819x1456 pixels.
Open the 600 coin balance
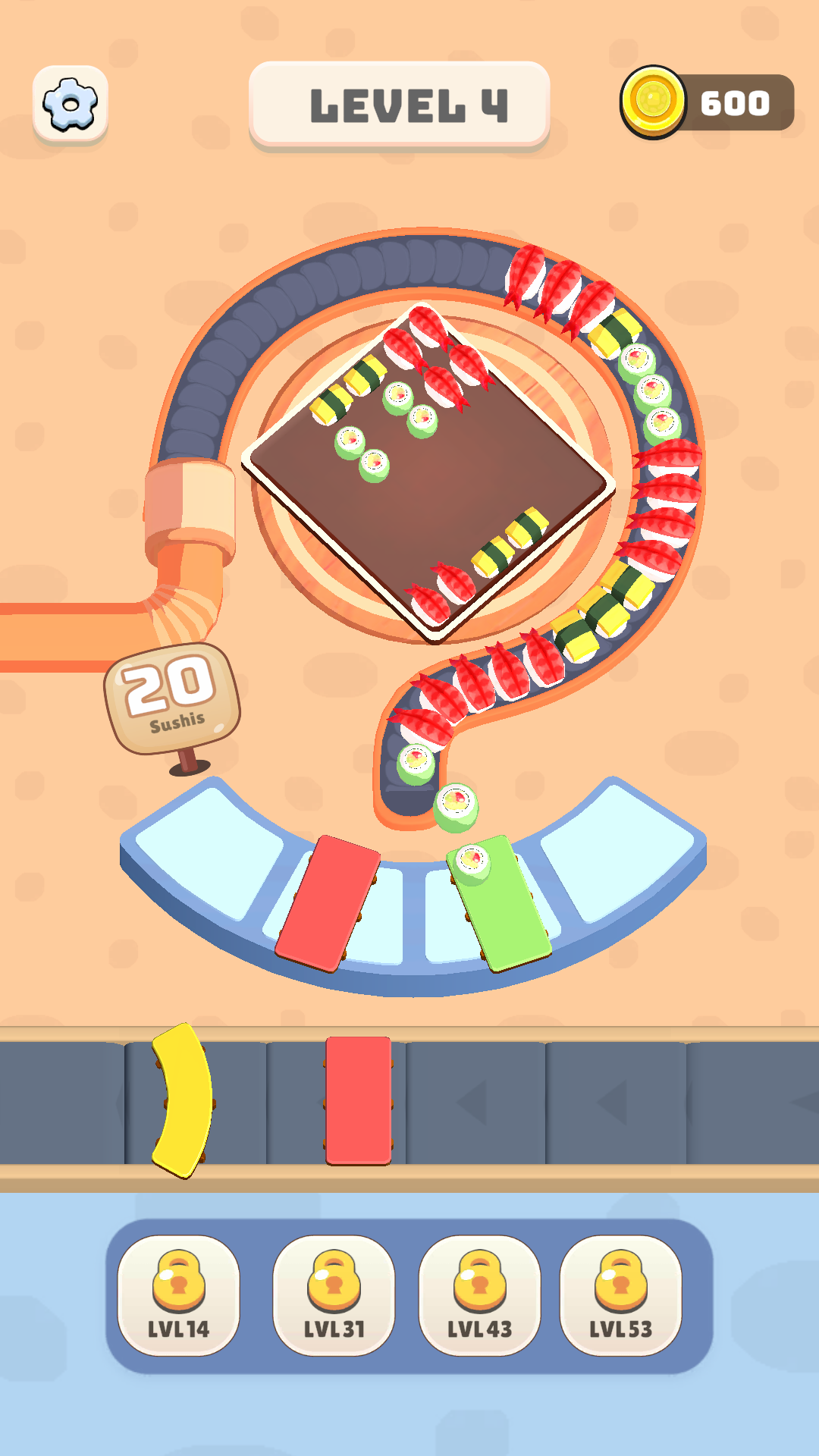pos(707,102)
